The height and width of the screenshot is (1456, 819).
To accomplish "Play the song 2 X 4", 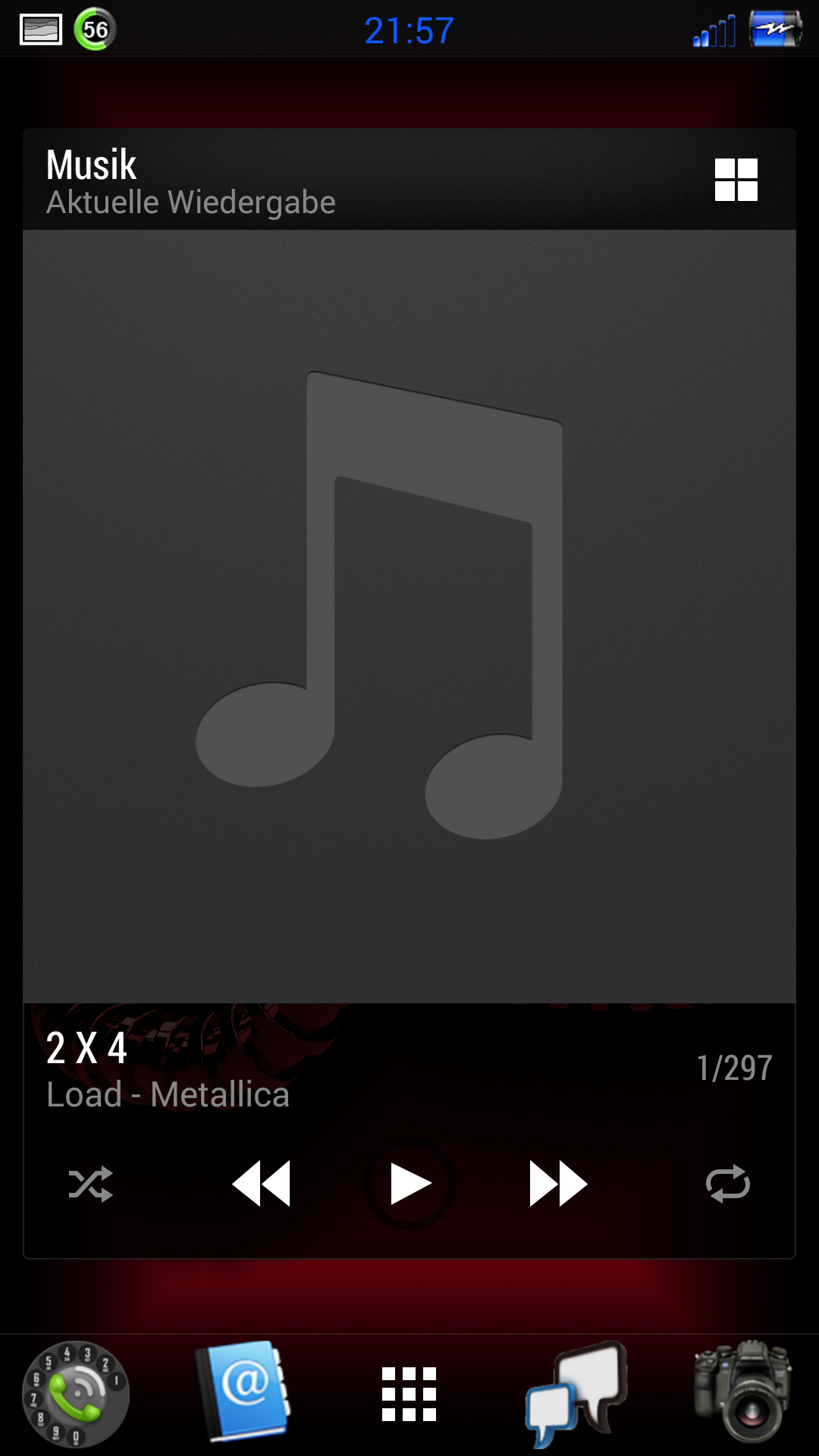I will [x=410, y=1184].
